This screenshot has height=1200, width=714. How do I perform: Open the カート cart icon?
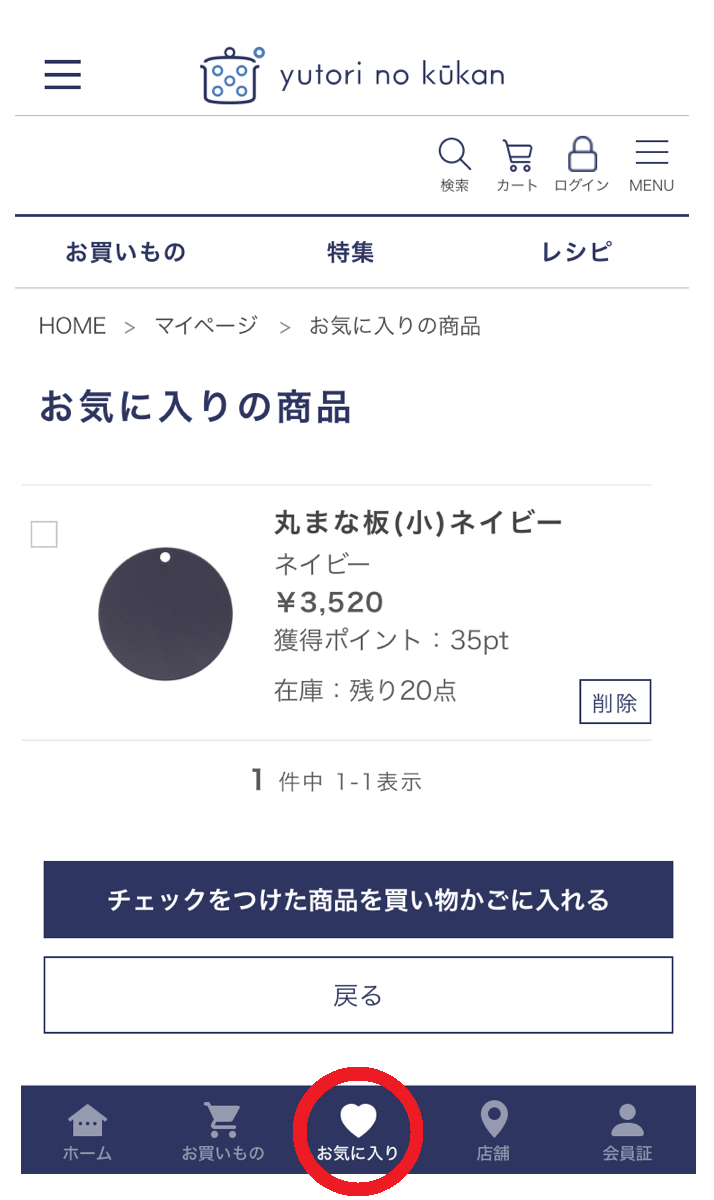point(517,164)
